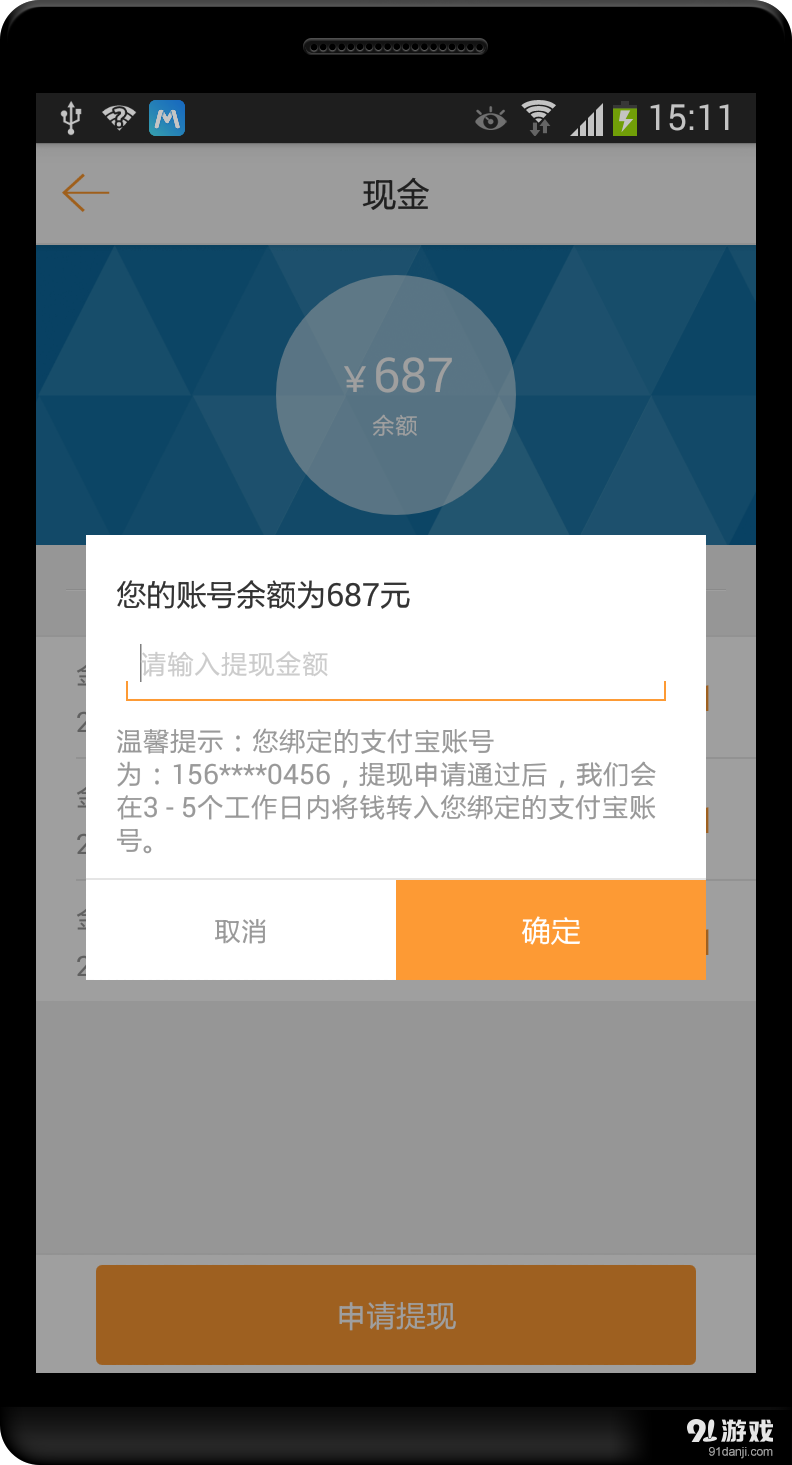Tap the eye icon in the status bar
Image resolution: width=792 pixels, height=1465 pixels.
[490, 118]
